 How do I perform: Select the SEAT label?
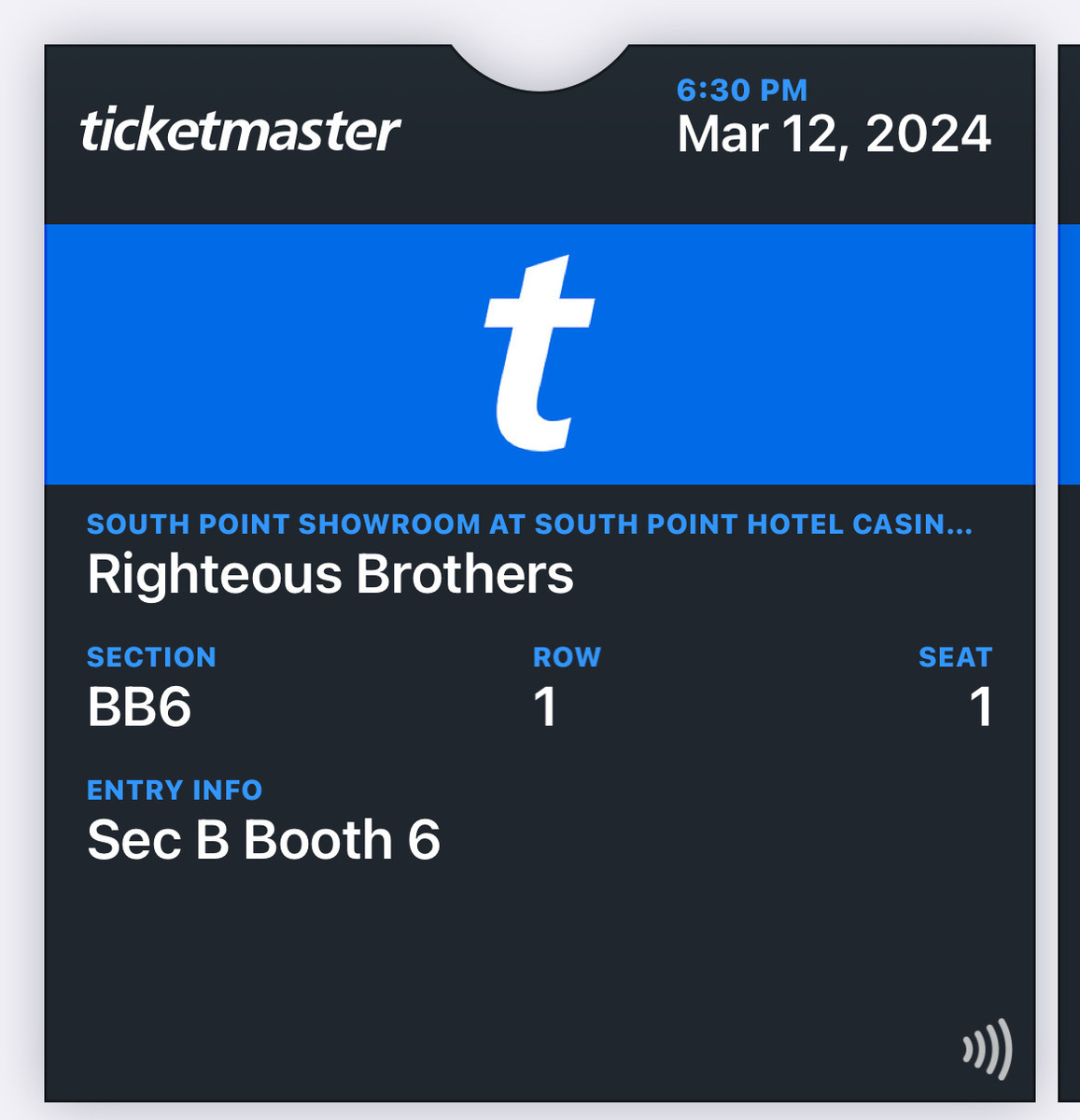click(955, 657)
